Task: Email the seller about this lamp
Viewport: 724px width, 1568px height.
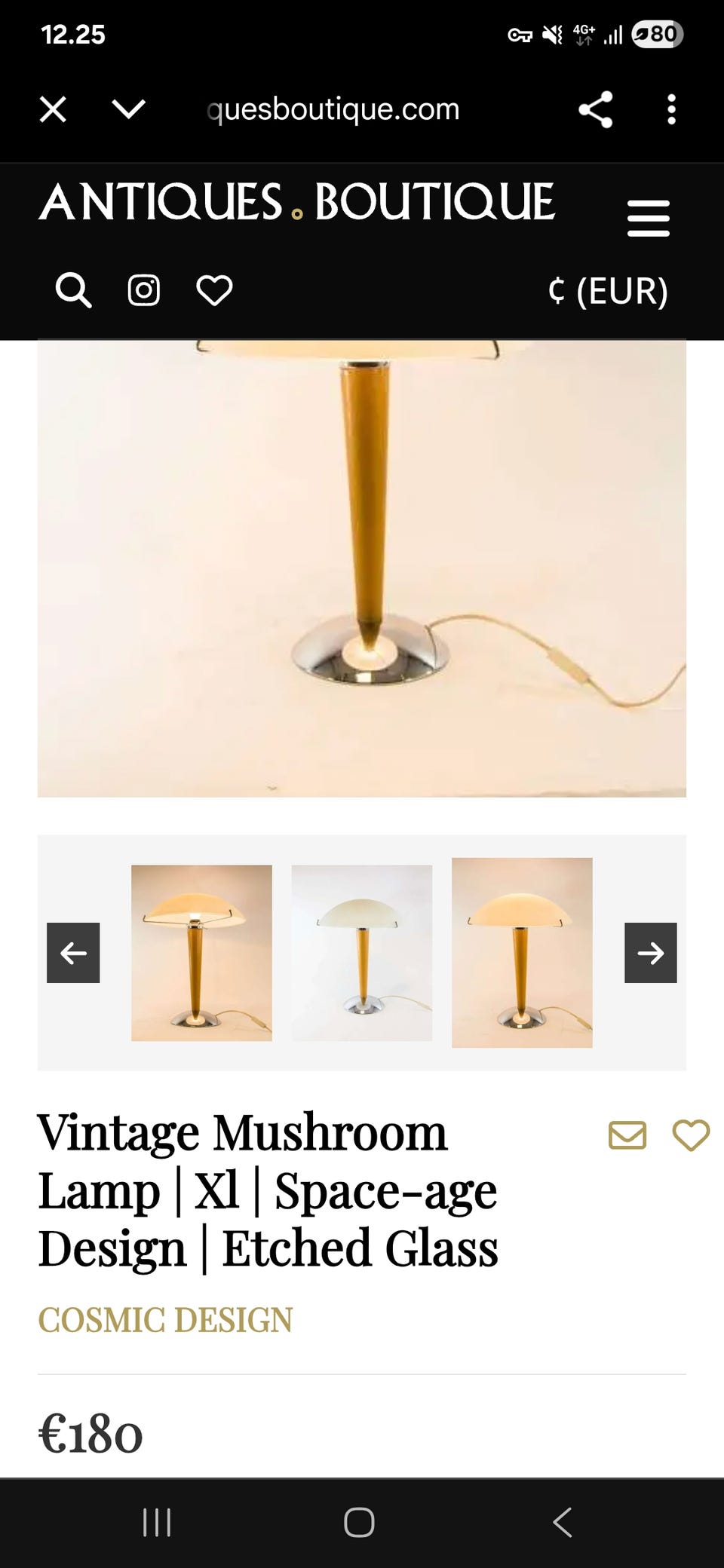Action: (627, 1135)
